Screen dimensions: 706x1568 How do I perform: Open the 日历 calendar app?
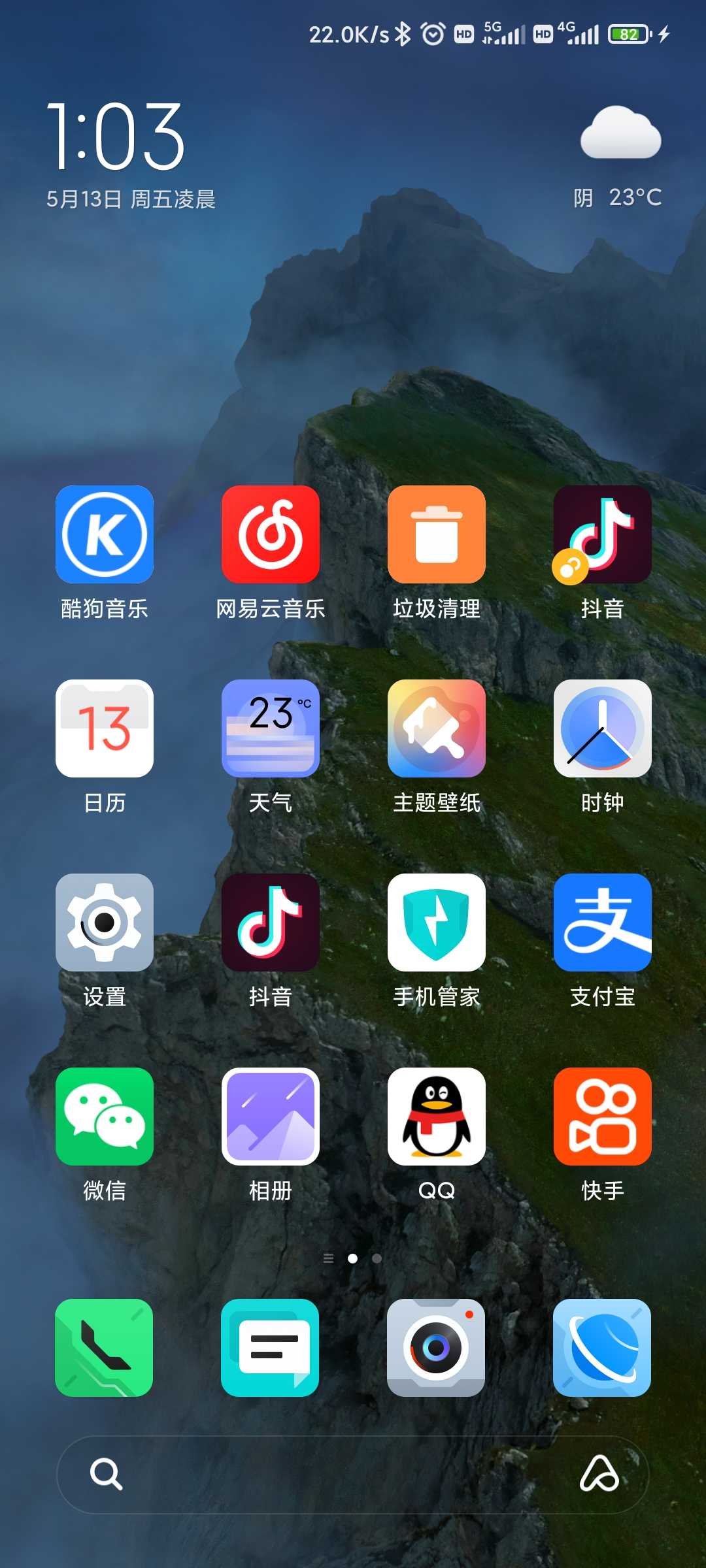coord(105,728)
